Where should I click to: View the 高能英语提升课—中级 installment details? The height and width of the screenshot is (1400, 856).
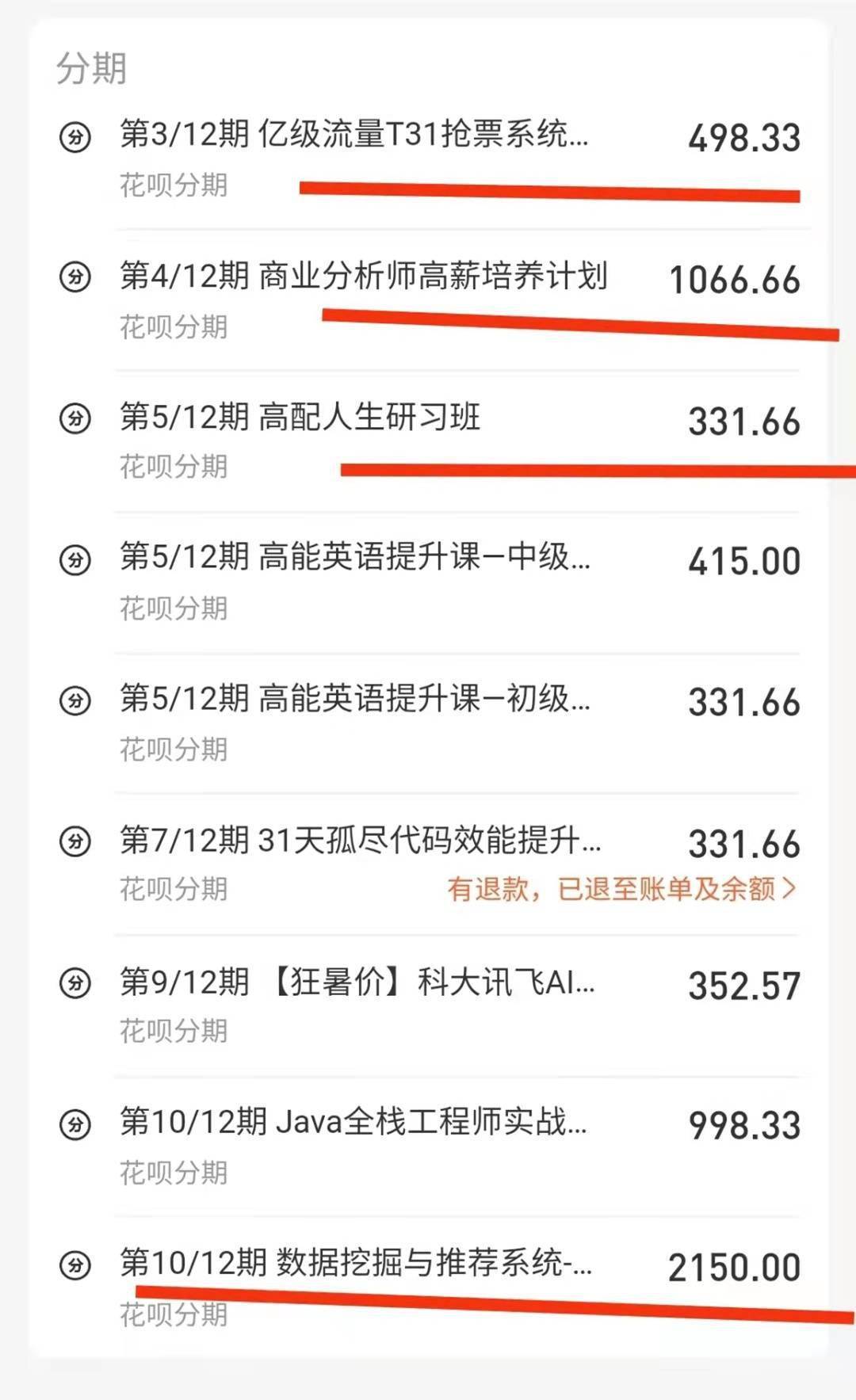[x=429, y=582]
